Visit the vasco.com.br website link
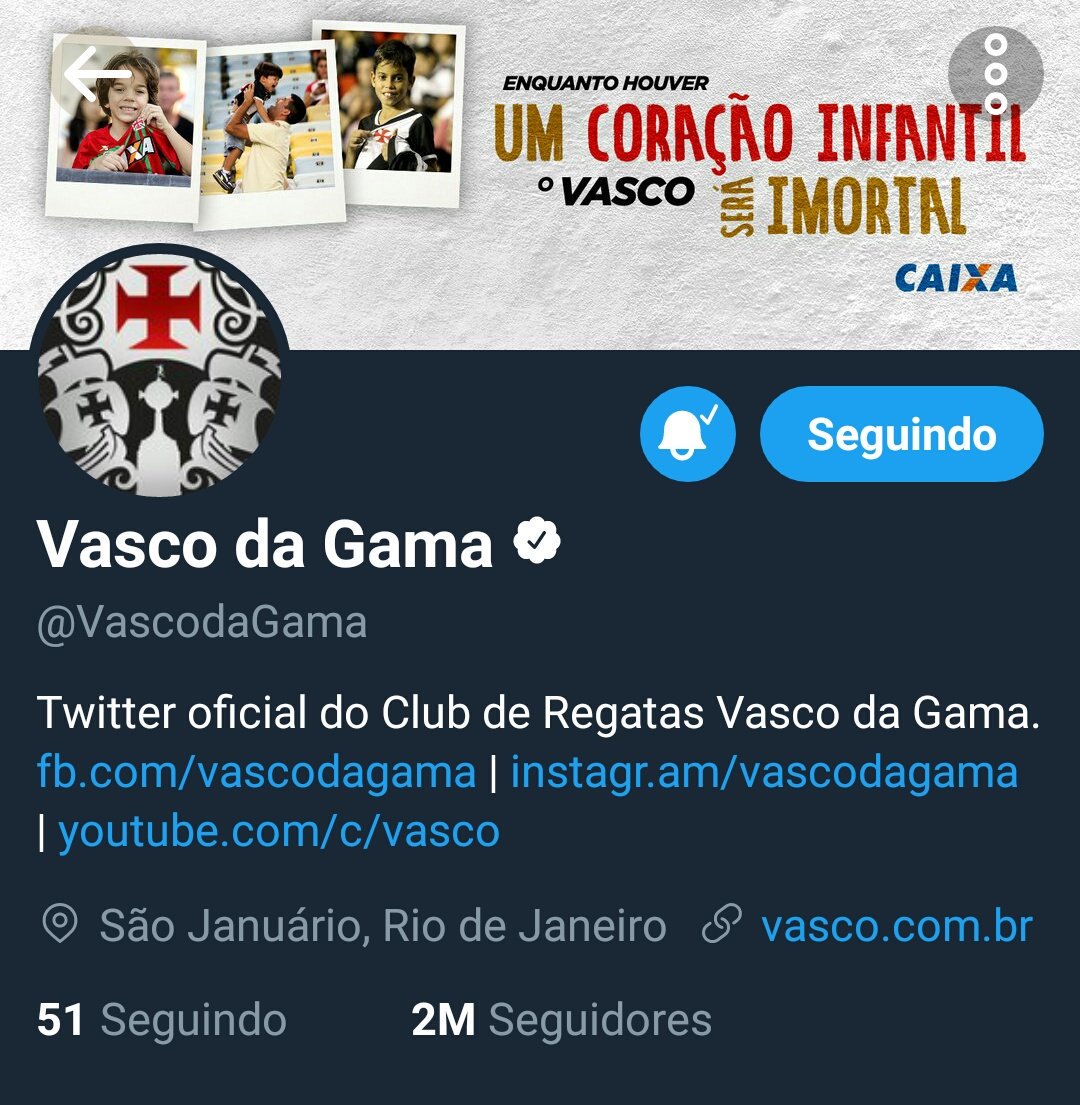 click(896, 926)
